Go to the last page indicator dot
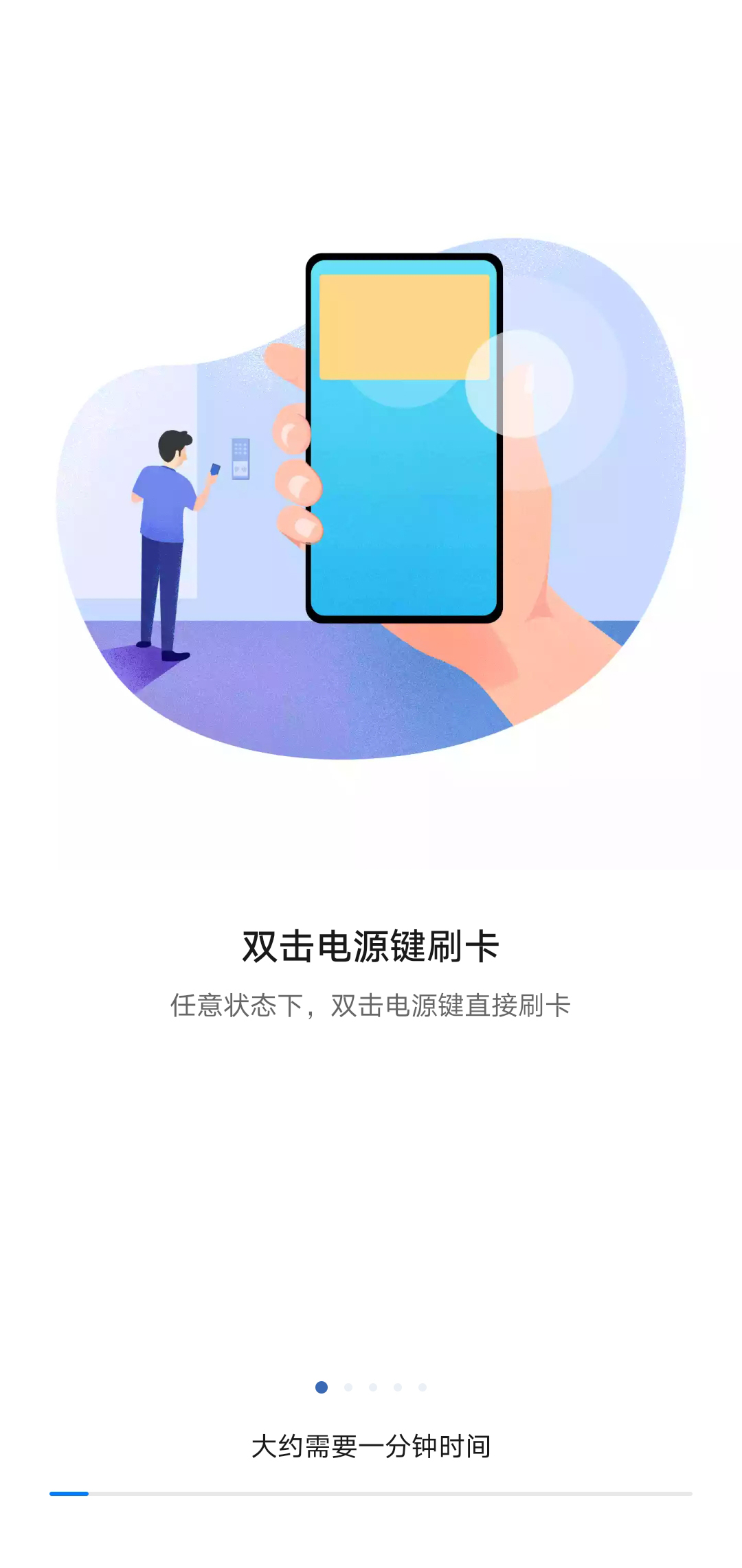The image size is (742, 1568). point(423,1387)
